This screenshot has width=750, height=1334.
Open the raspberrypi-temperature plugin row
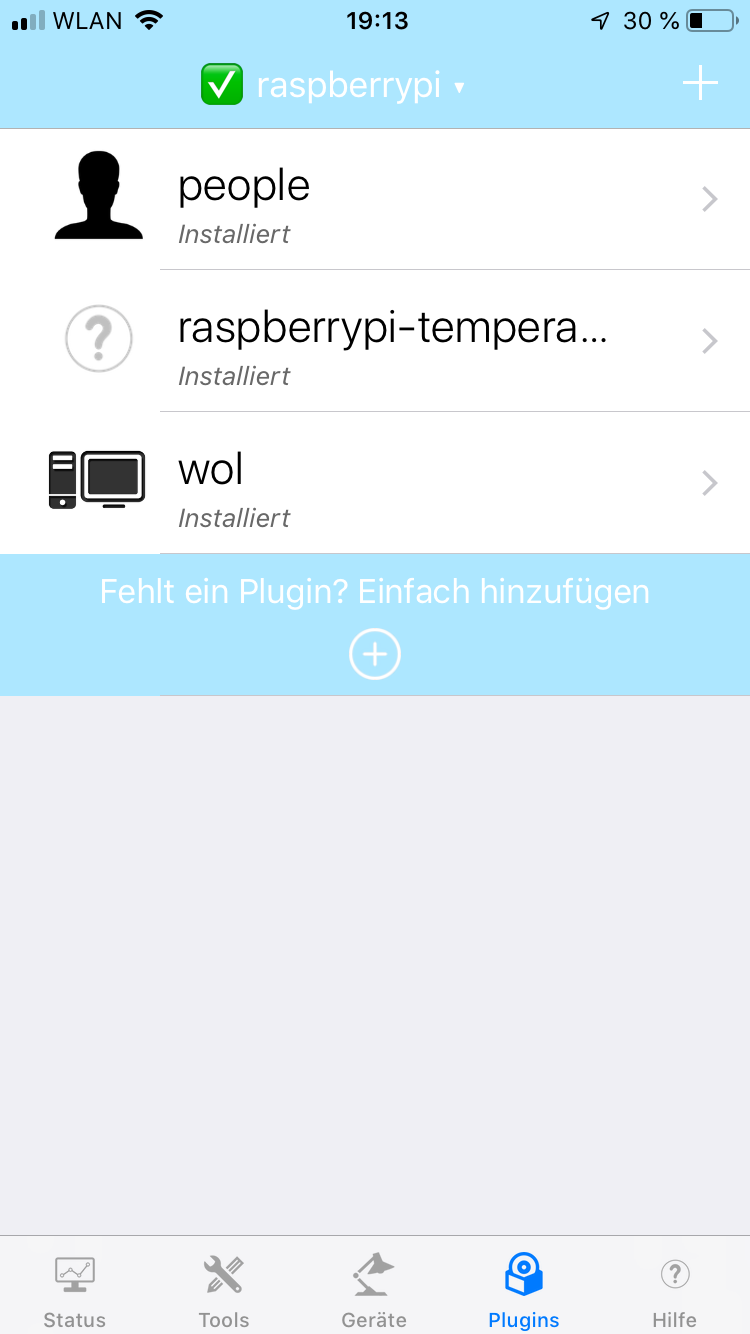(x=375, y=342)
